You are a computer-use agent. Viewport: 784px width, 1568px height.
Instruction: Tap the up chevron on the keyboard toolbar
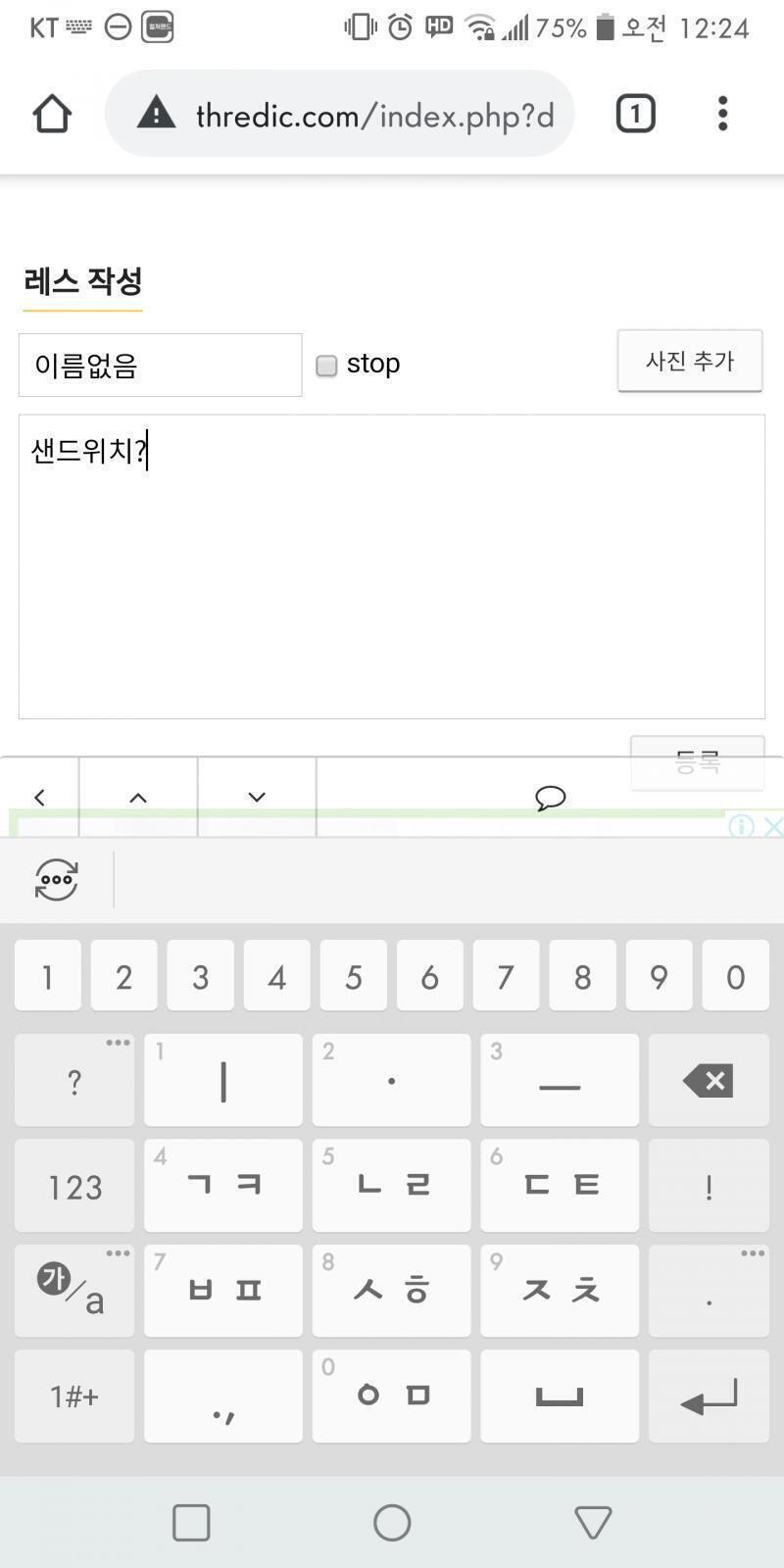[x=138, y=798]
